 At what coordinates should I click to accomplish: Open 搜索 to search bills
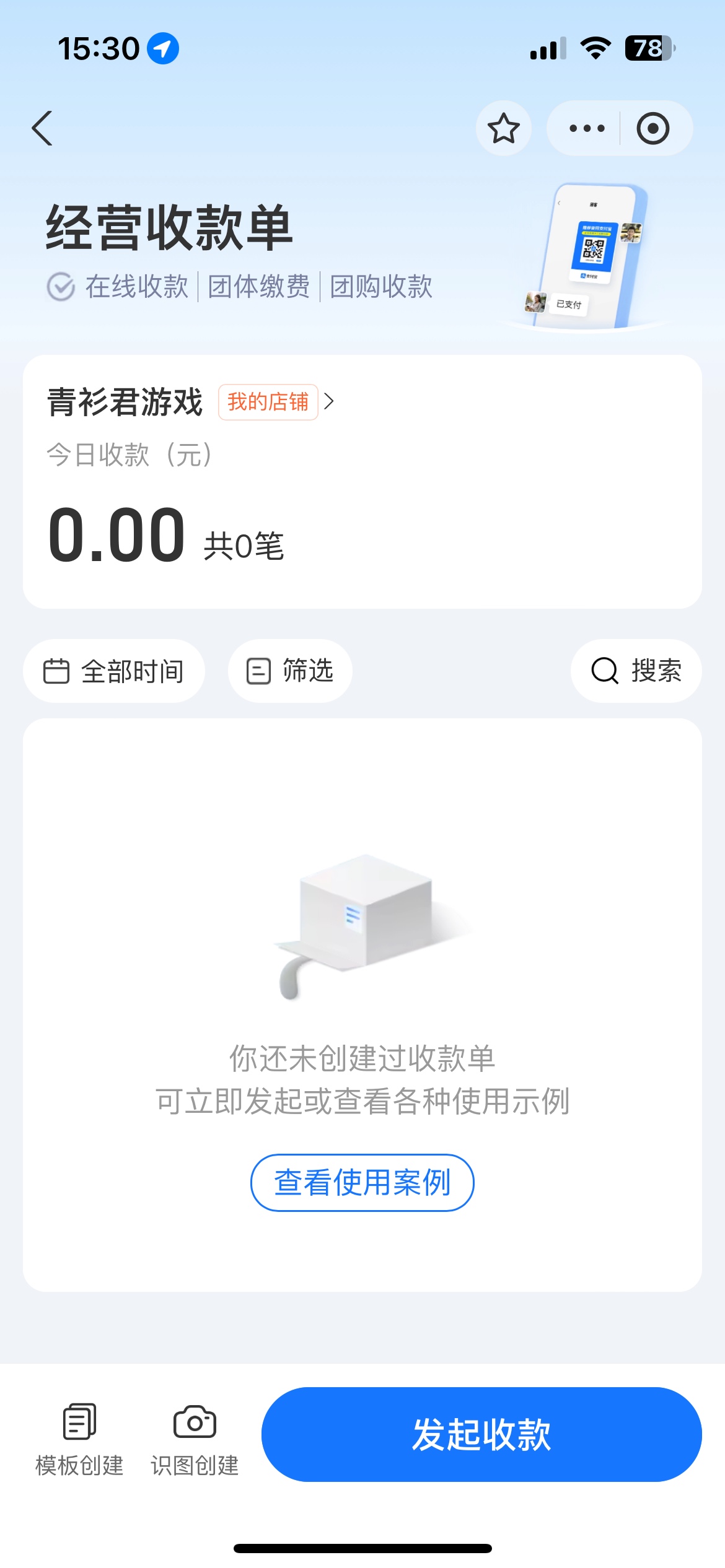(636, 671)
